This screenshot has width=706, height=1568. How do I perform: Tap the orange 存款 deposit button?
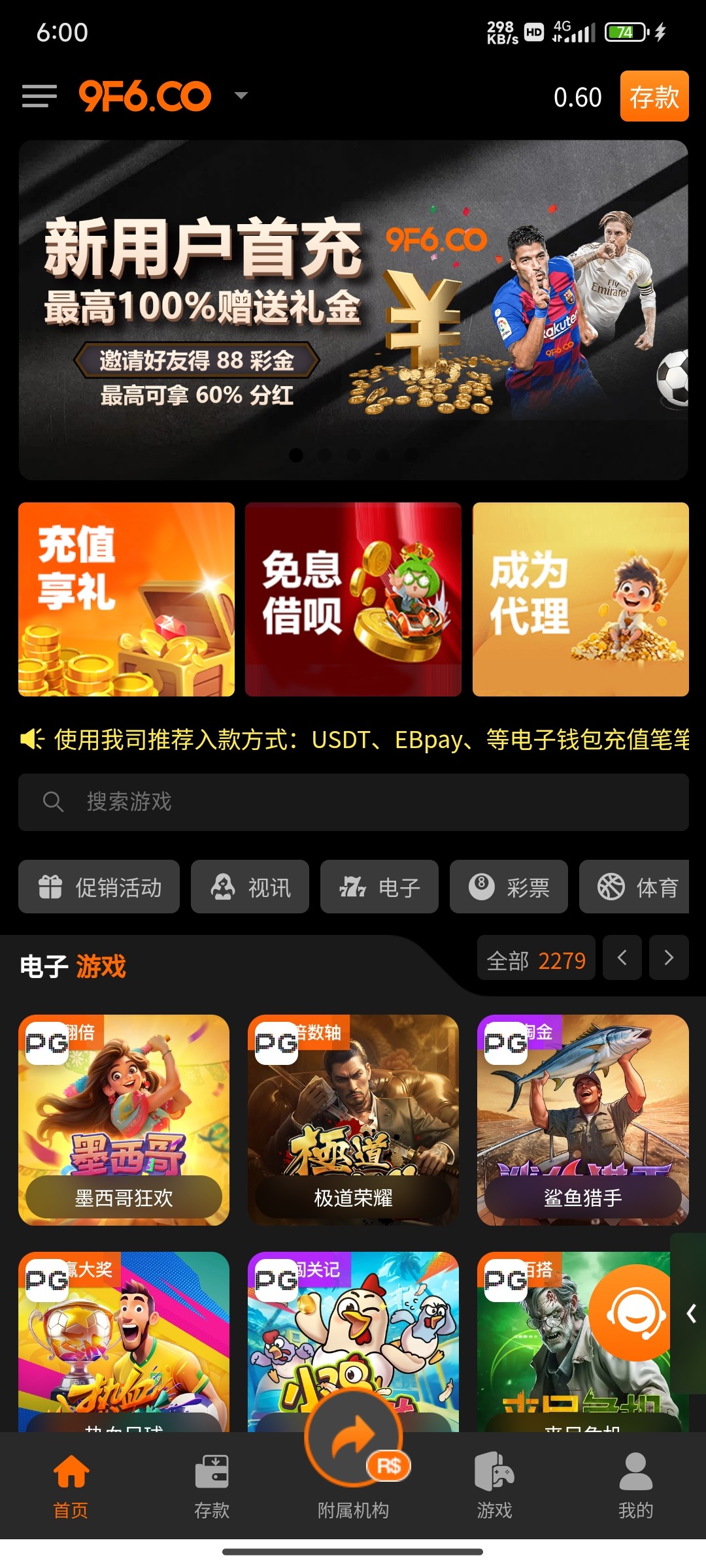[654, 97]
